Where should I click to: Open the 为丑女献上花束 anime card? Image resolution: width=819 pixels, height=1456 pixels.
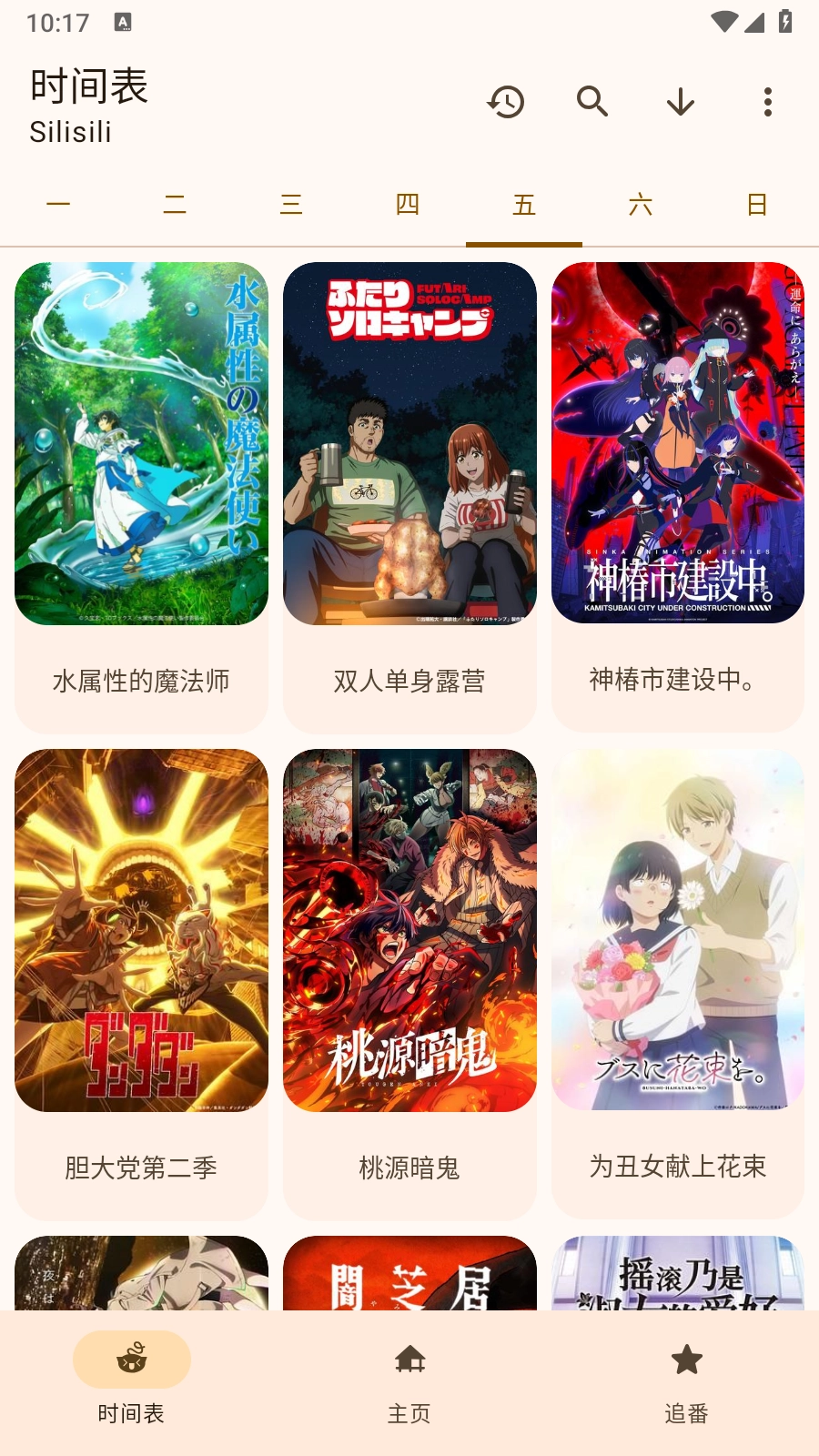[678, 983]
